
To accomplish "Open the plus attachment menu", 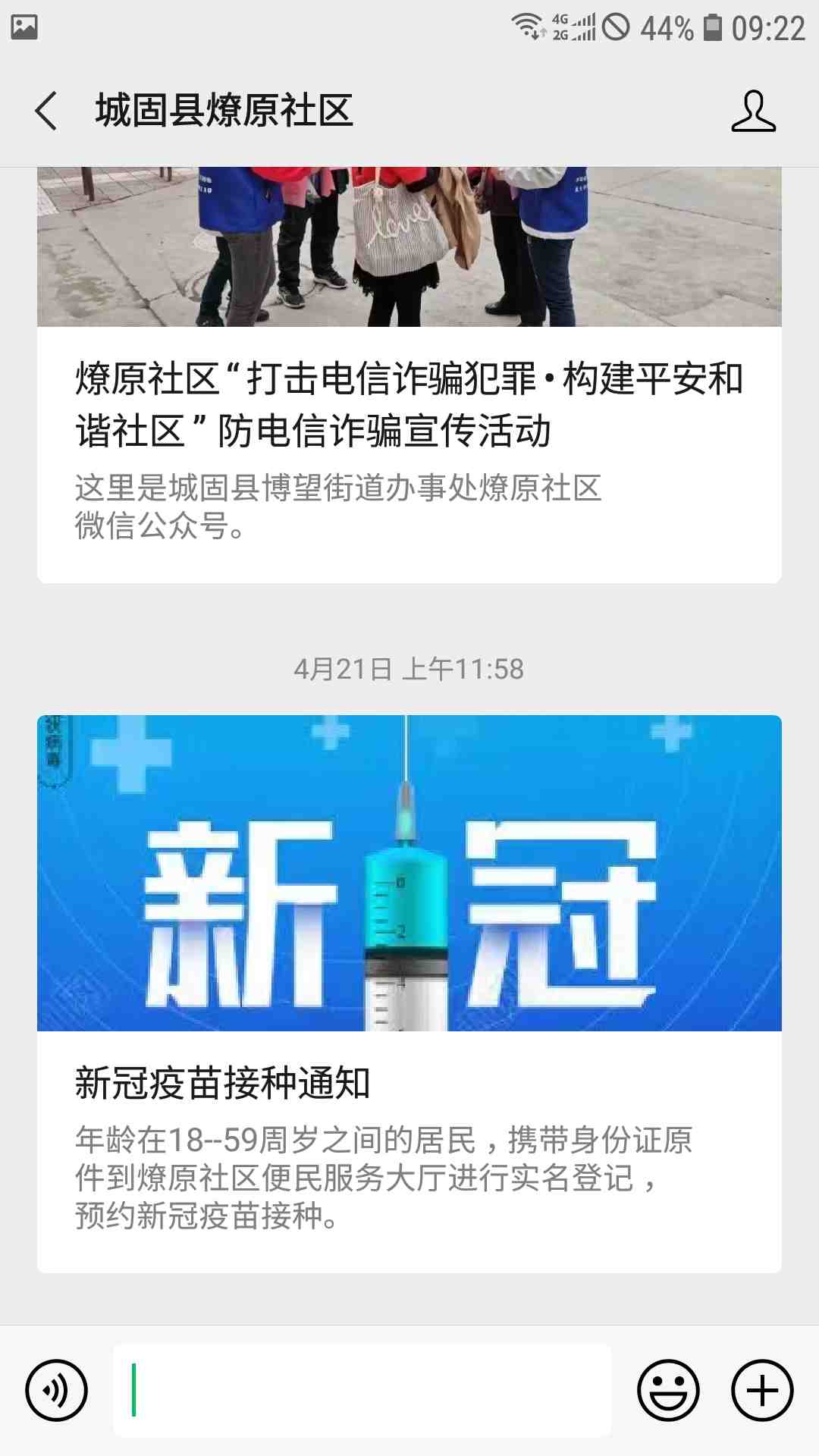I will (761, 1390).
